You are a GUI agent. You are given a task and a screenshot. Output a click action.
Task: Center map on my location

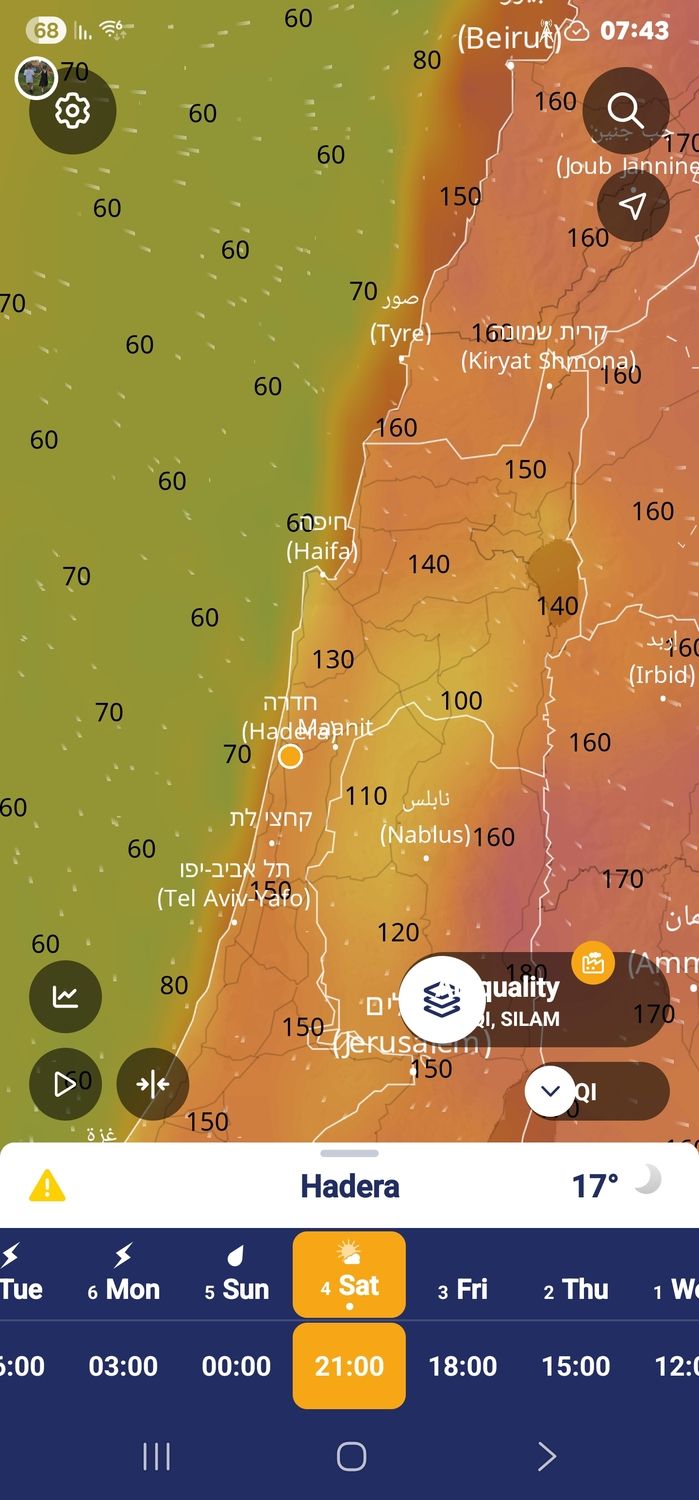coord(632,205)
